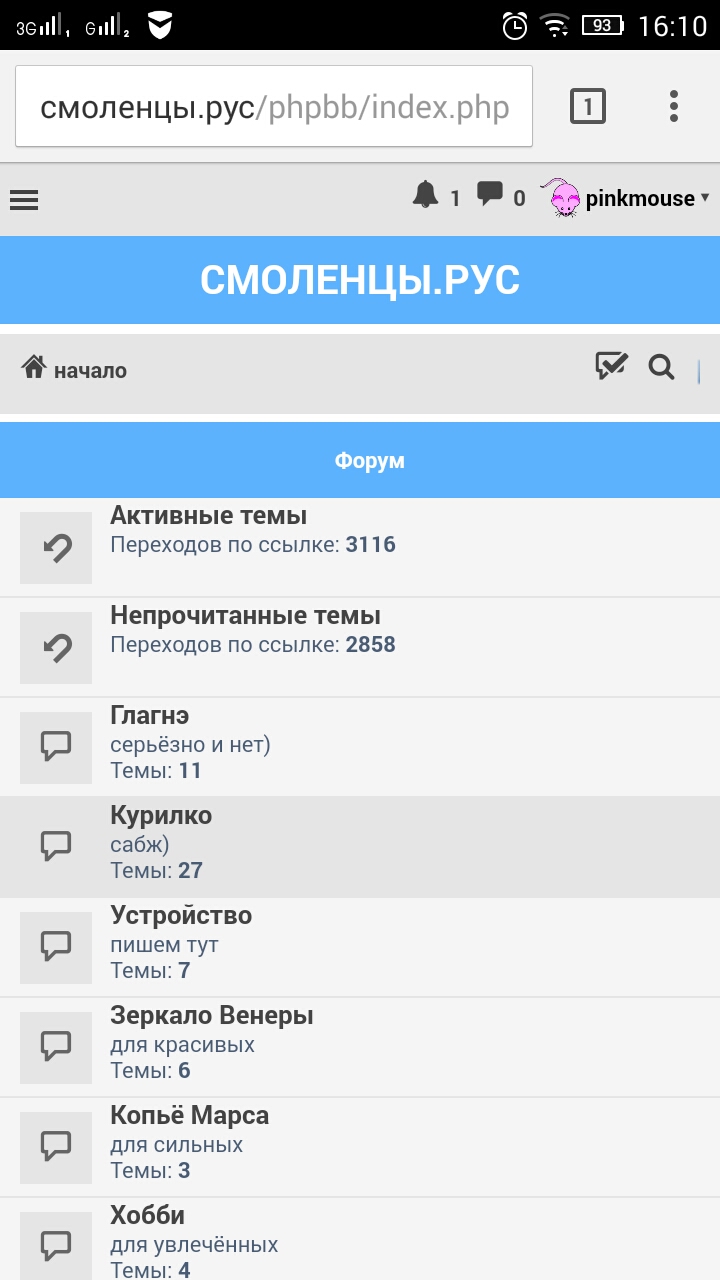
Task: Open Непрочитанные темы
Action: [x=245, y=616]
